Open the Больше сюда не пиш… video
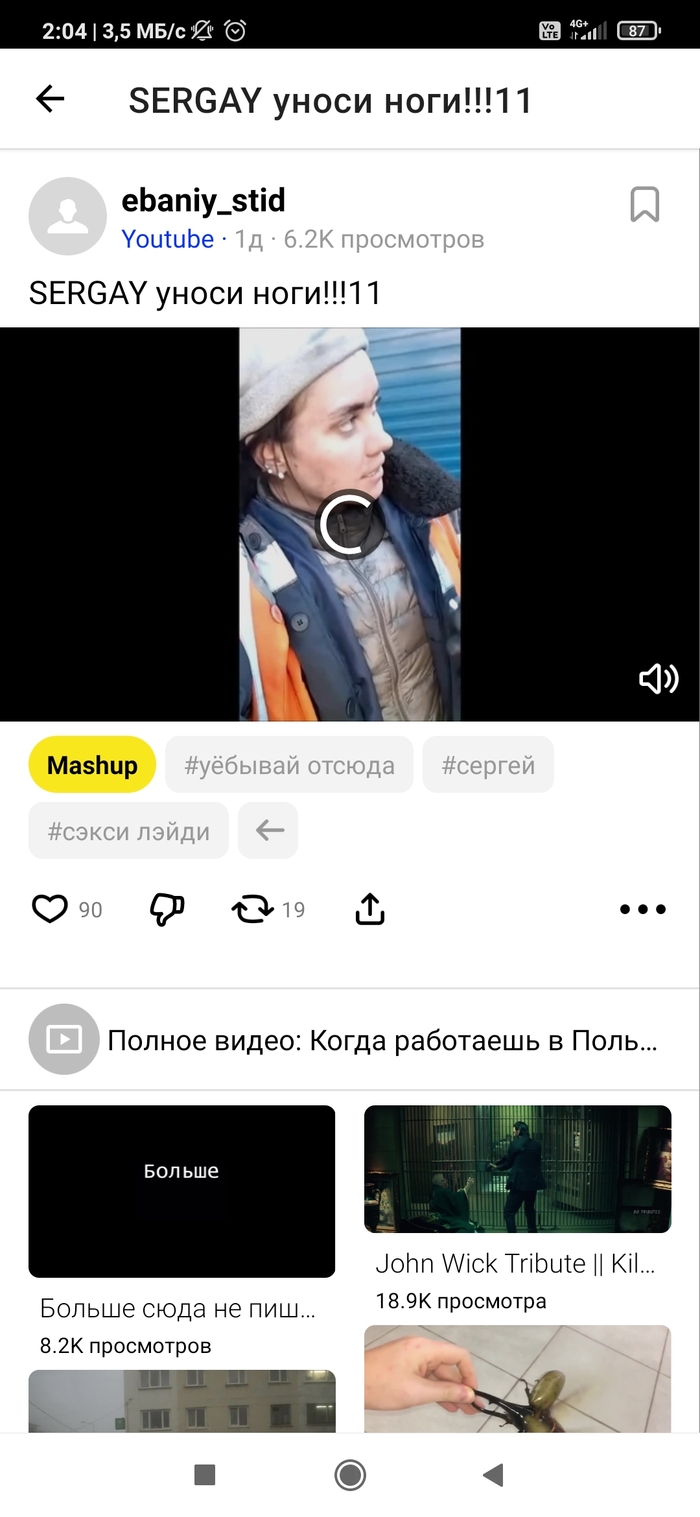The width and height of the screenshot is (700, 1517). (x=181, y=1192)
